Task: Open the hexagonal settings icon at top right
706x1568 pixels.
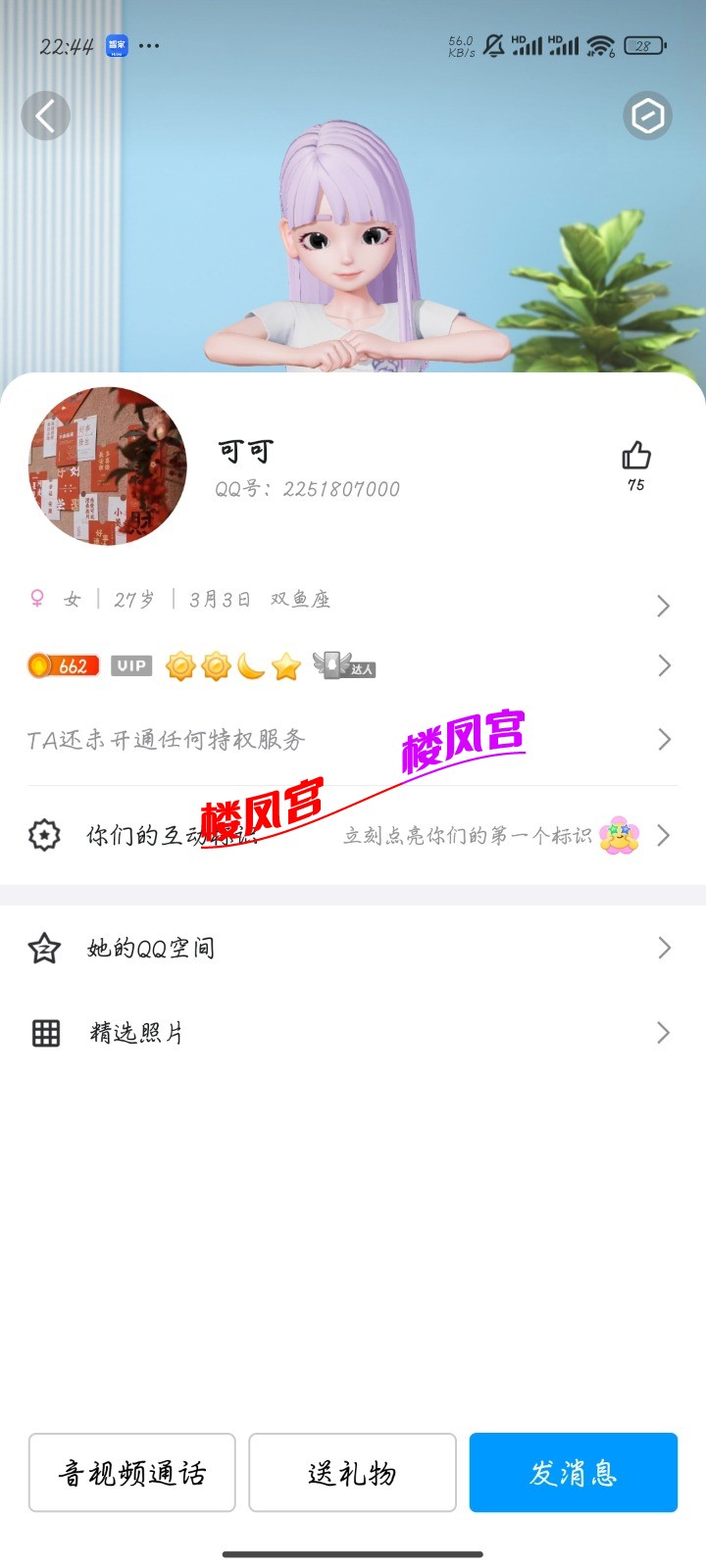Action: [647, 115]
